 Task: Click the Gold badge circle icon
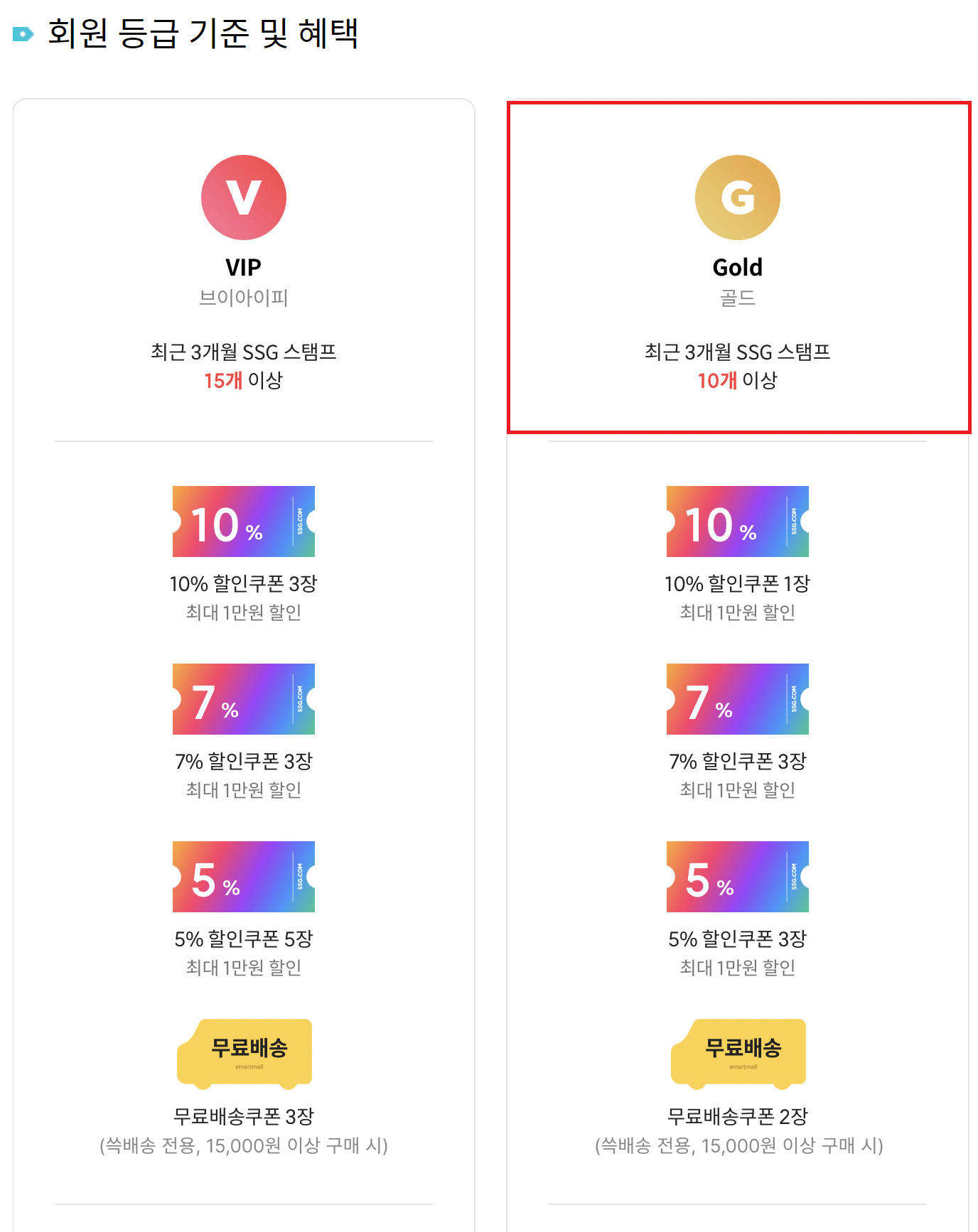tap(737, 197)
